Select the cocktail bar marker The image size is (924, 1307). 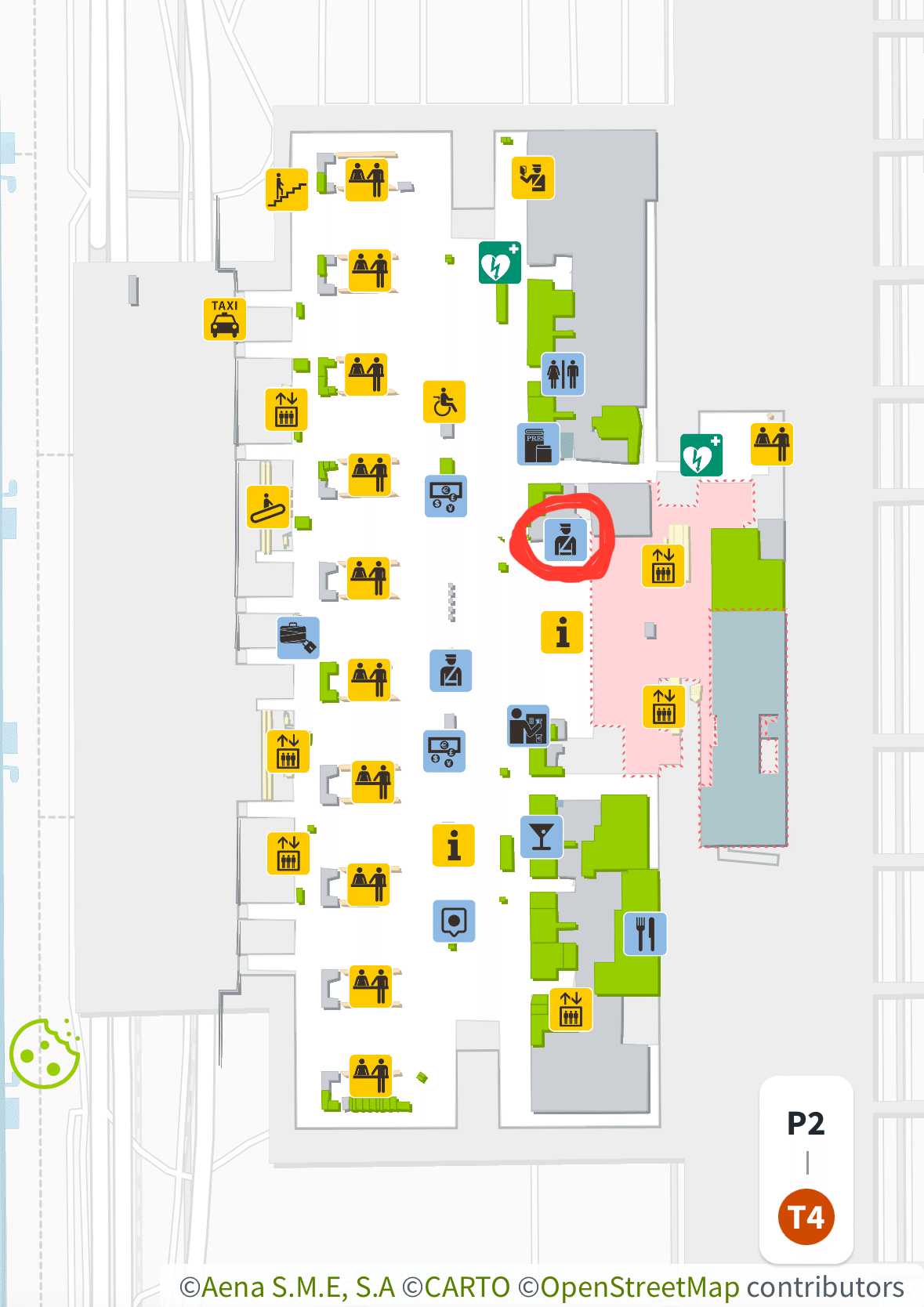point(542,836)
